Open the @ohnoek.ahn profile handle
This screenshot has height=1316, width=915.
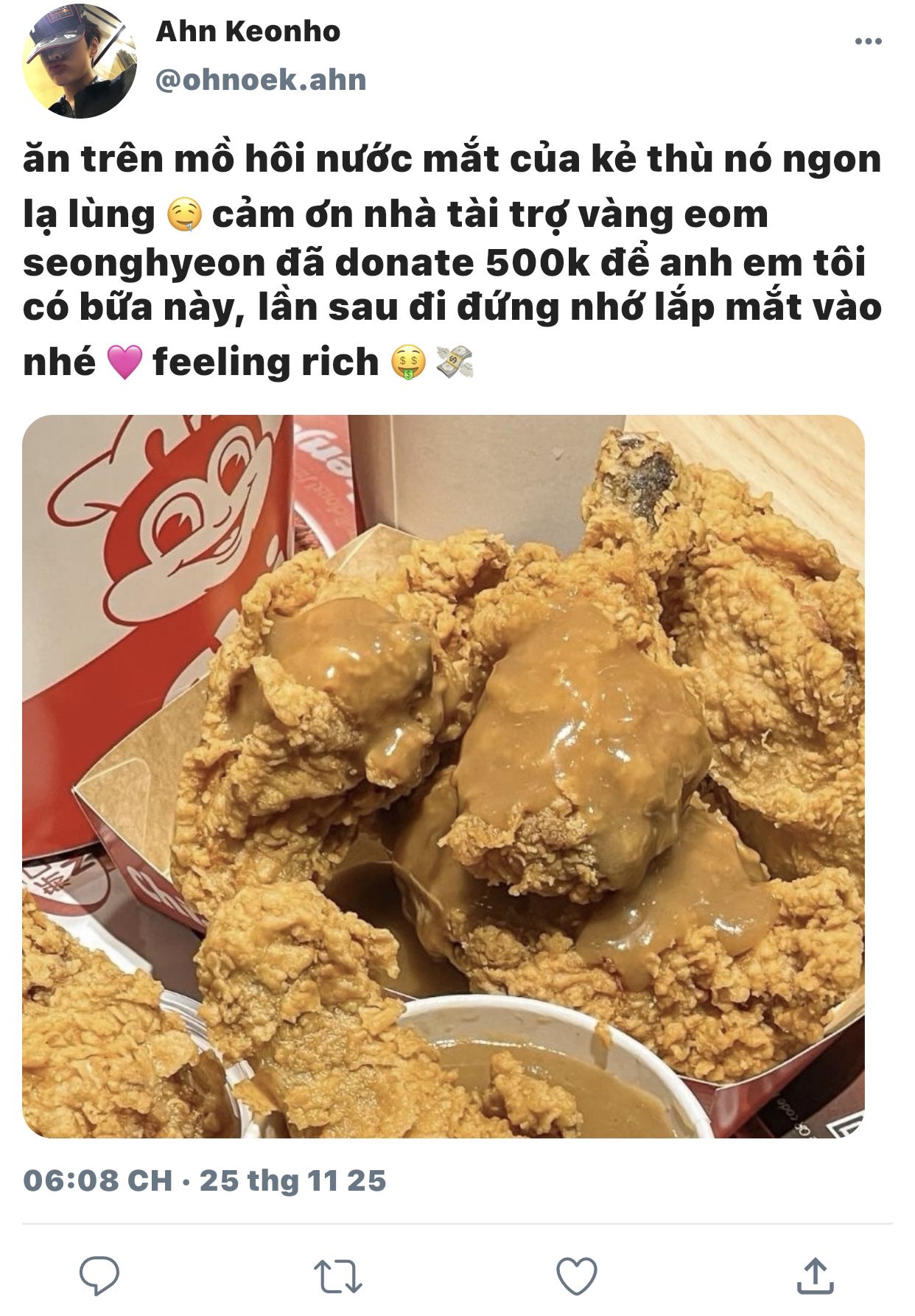[261, 80]
